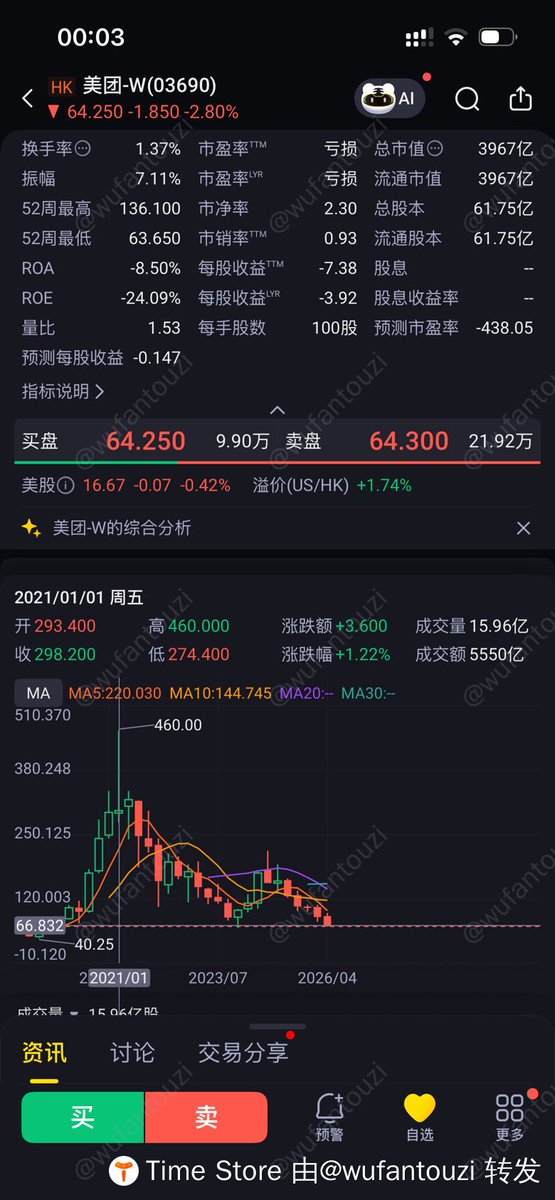Toggle 自选 watchlist favorite
This screenshot has width=555, height=1200.
(x=419, y=1117)
